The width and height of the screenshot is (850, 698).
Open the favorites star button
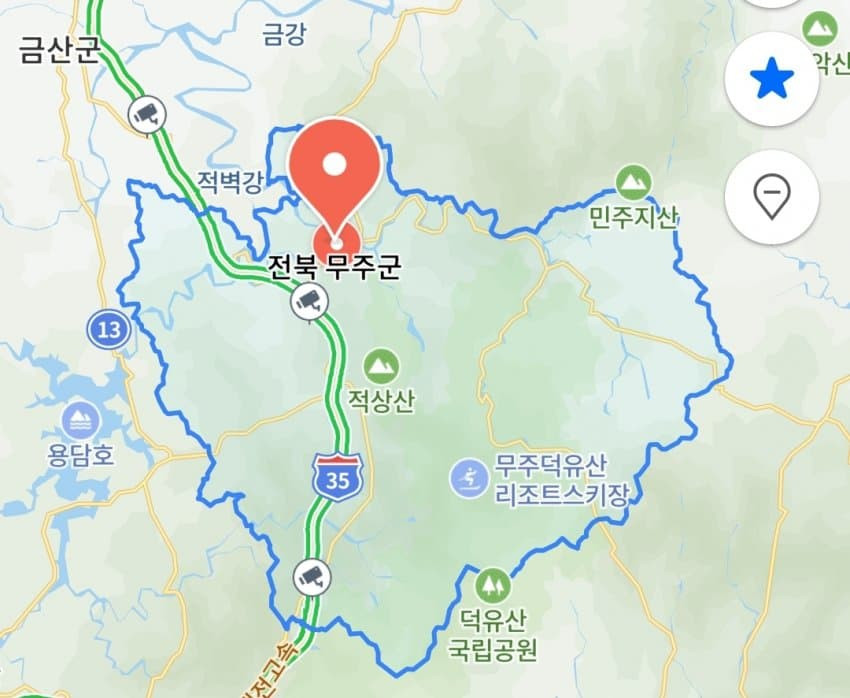point(771,79)
